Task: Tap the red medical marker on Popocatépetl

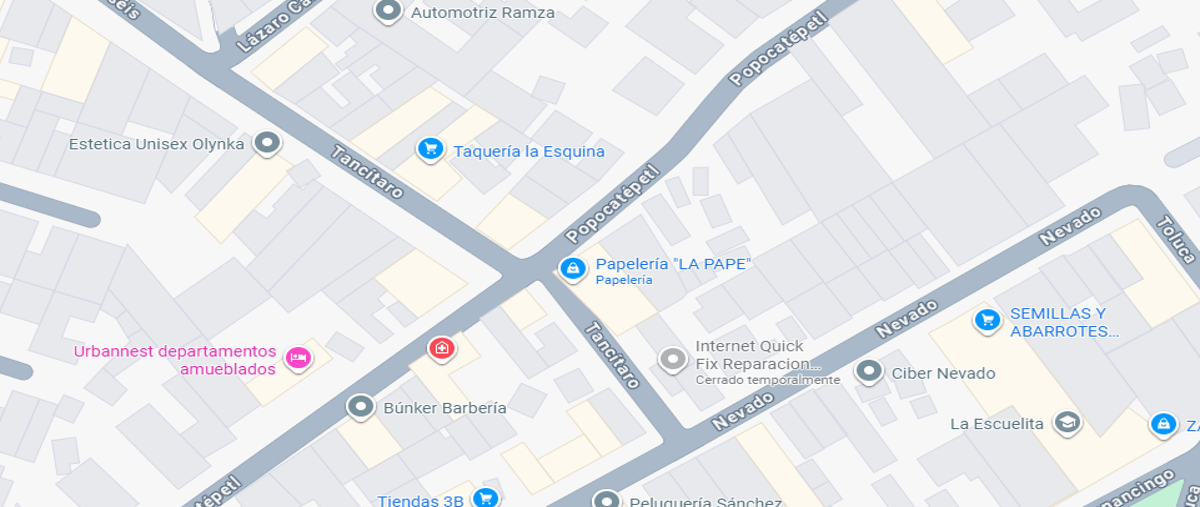Action: [441, 348]
